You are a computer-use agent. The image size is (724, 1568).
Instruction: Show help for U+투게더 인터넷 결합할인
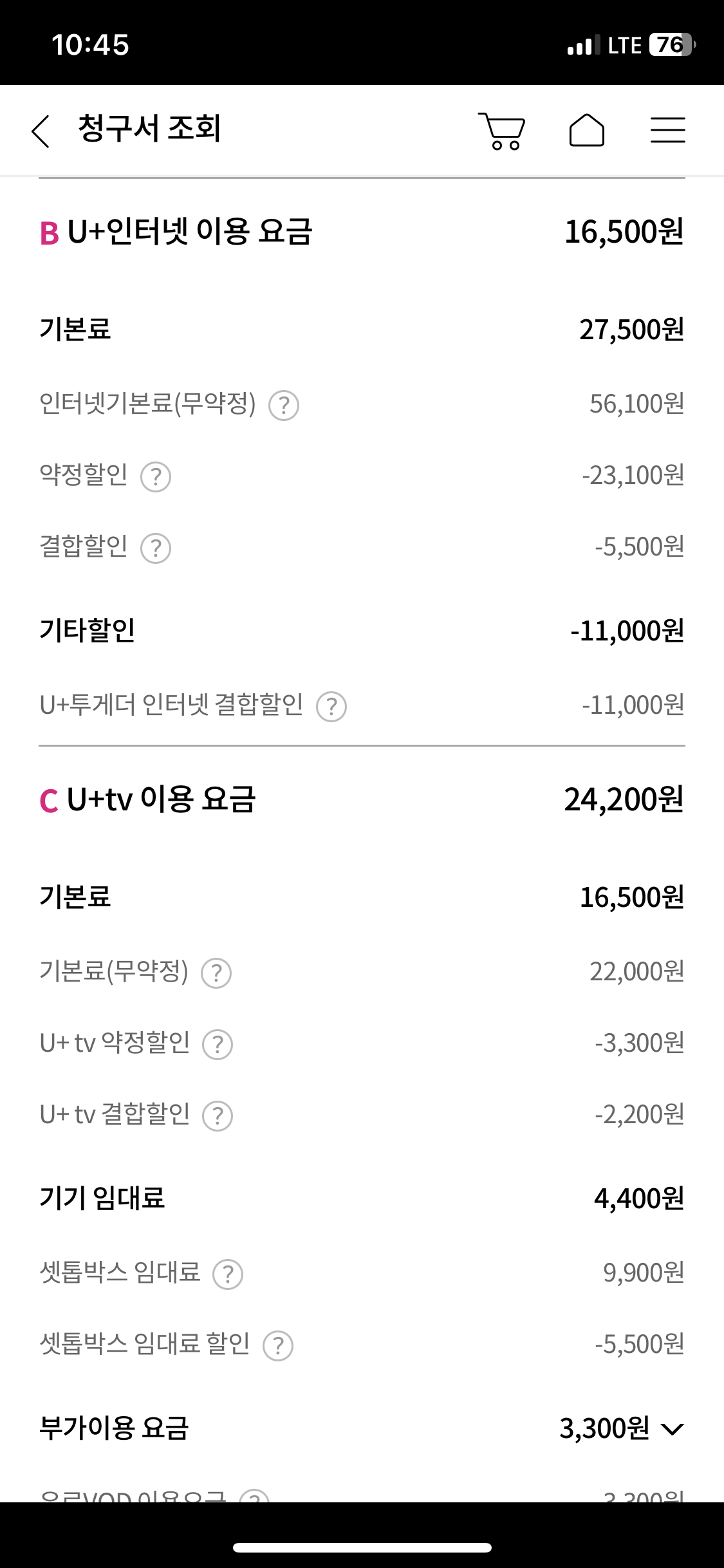point(331,707)
